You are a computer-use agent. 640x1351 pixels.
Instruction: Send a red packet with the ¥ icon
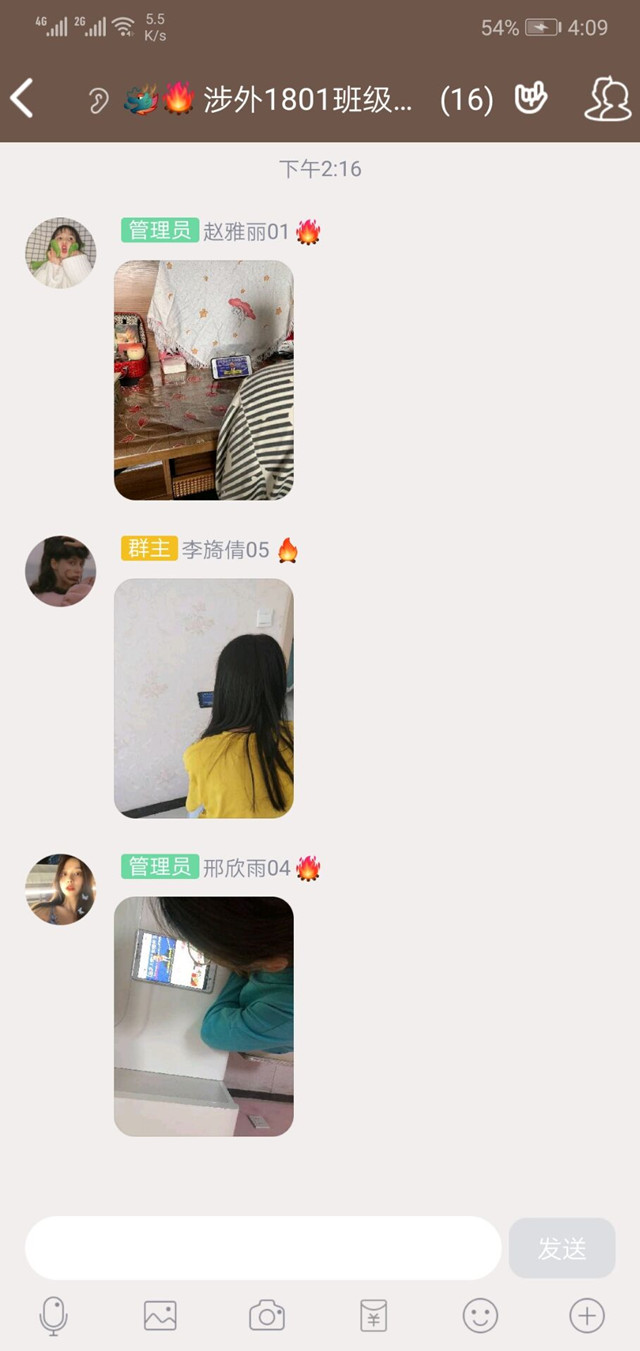click(x=373, y=1315)
